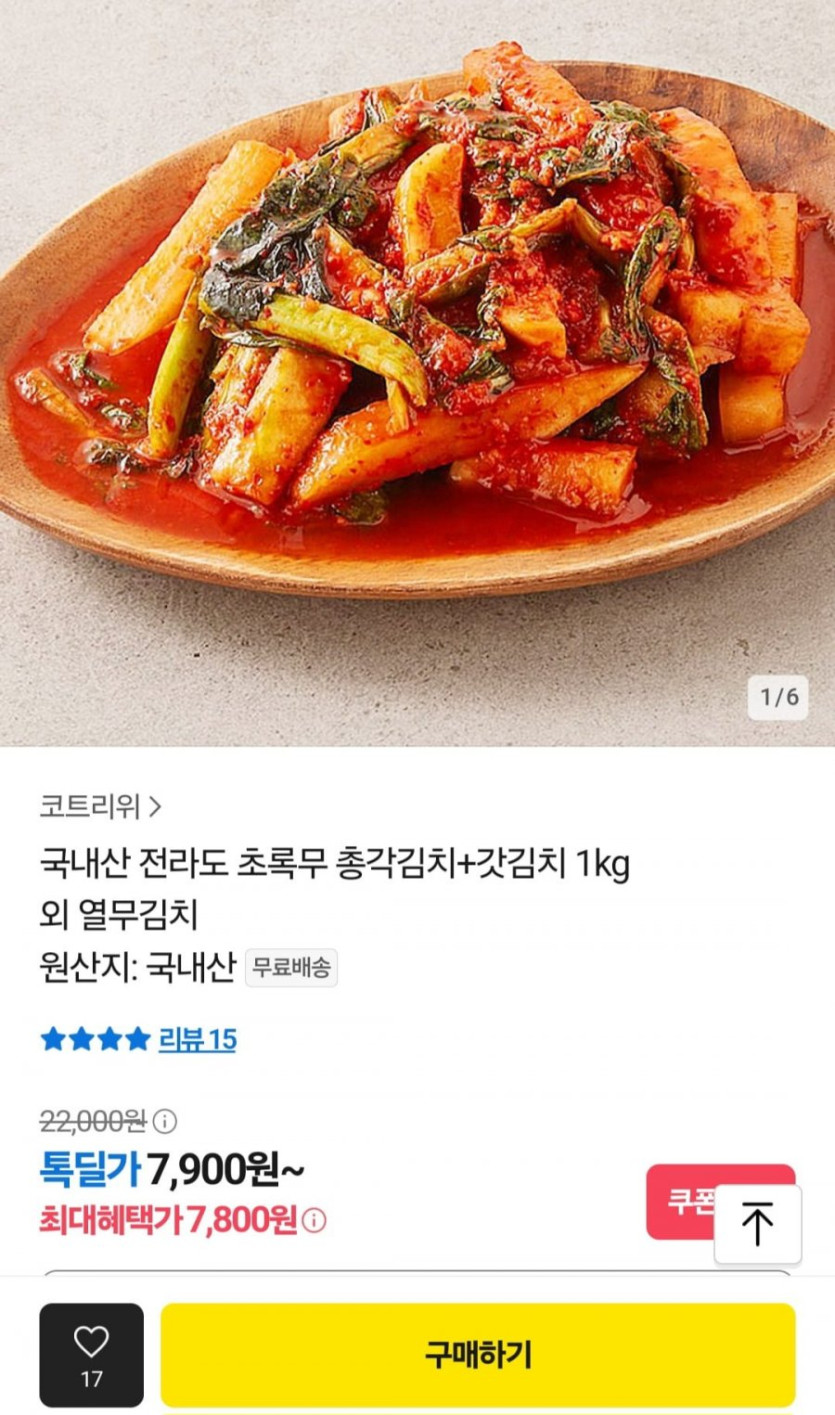Add product to wishlist with the heart
This screenshot has width=835, height=1415.
(91, 1355)
